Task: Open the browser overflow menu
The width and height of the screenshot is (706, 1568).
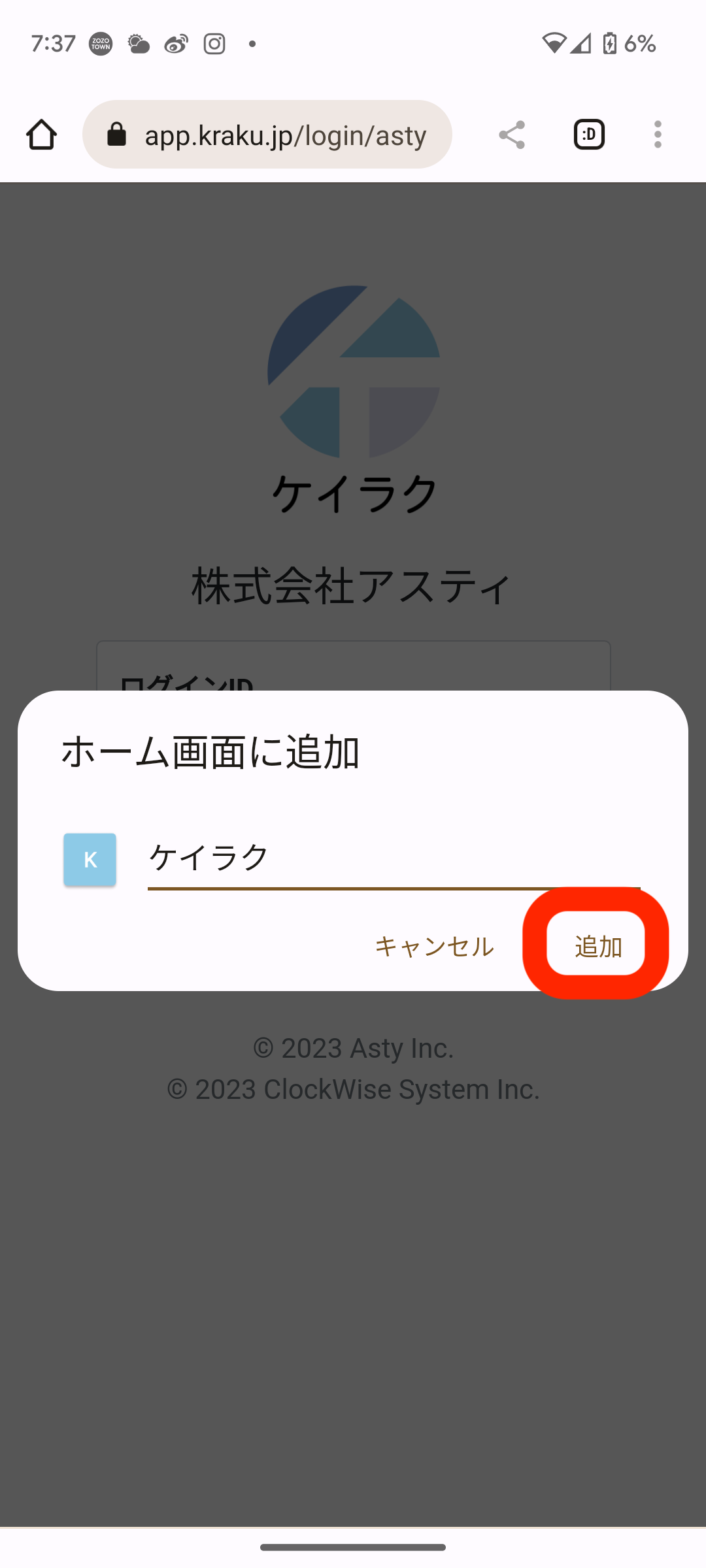Action: click(658, 135)
